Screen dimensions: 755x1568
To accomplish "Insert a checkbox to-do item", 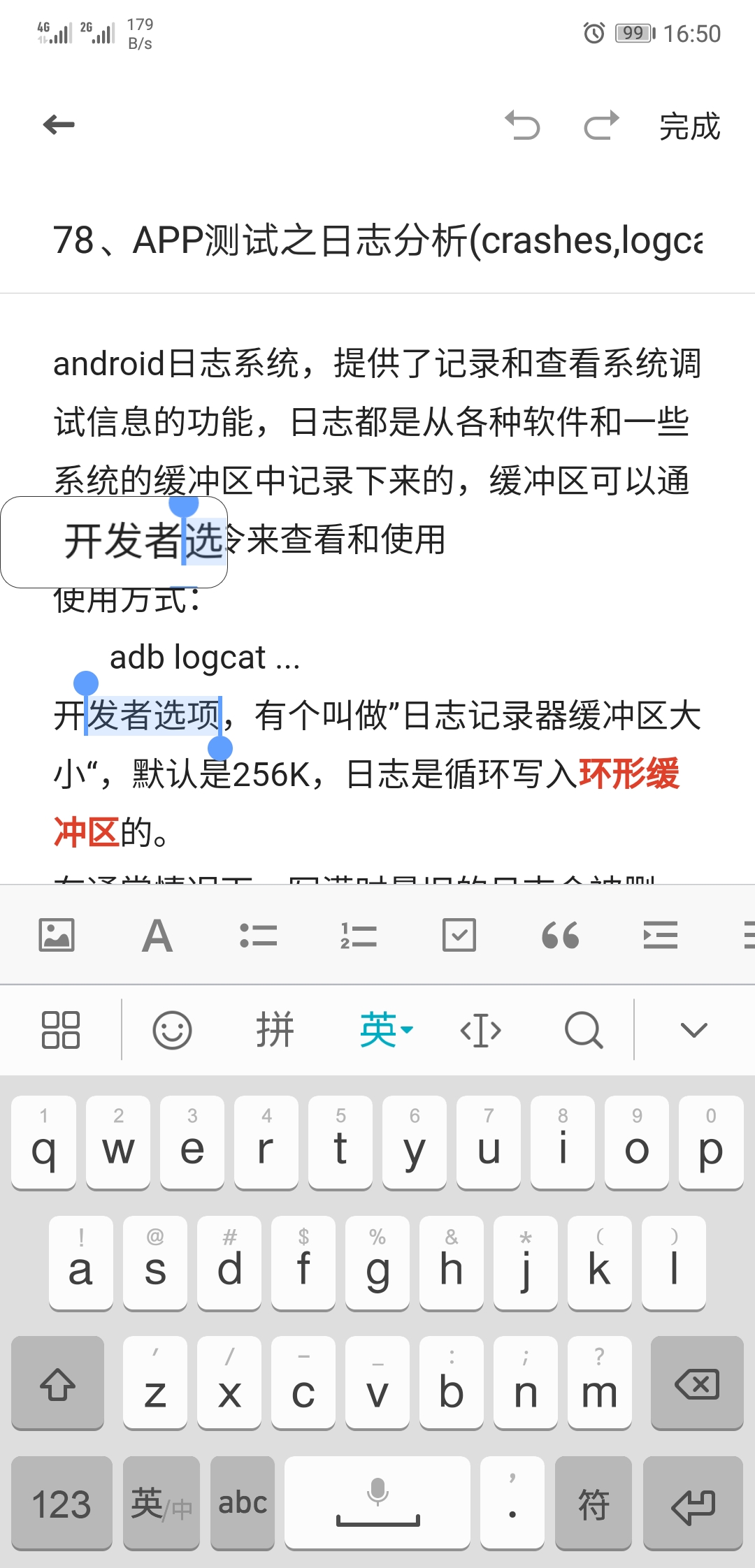I will tap(459, 935).
